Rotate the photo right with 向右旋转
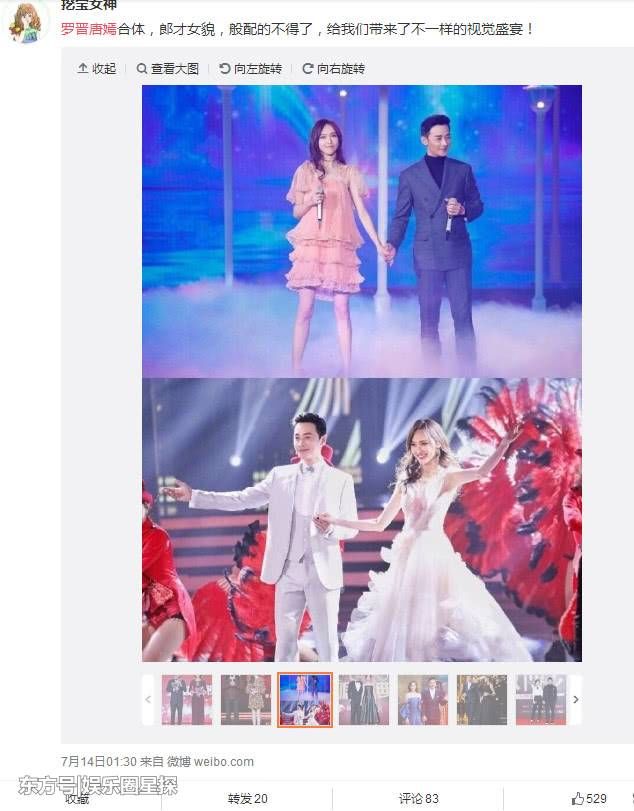Viewport: 634px width, 811px height. [x=334, y=69]
